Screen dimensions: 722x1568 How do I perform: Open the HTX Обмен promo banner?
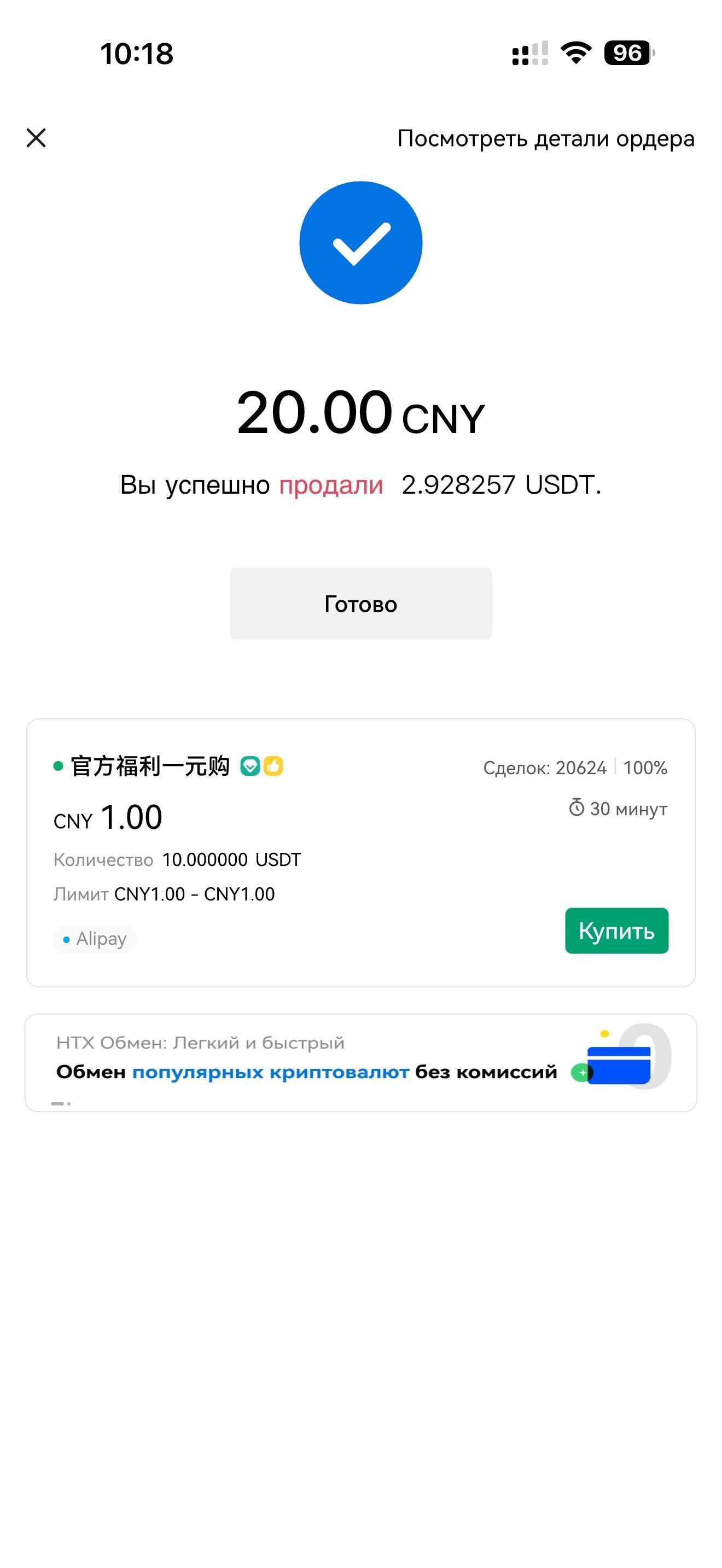pyautogui.click(x=360, y=1062)
